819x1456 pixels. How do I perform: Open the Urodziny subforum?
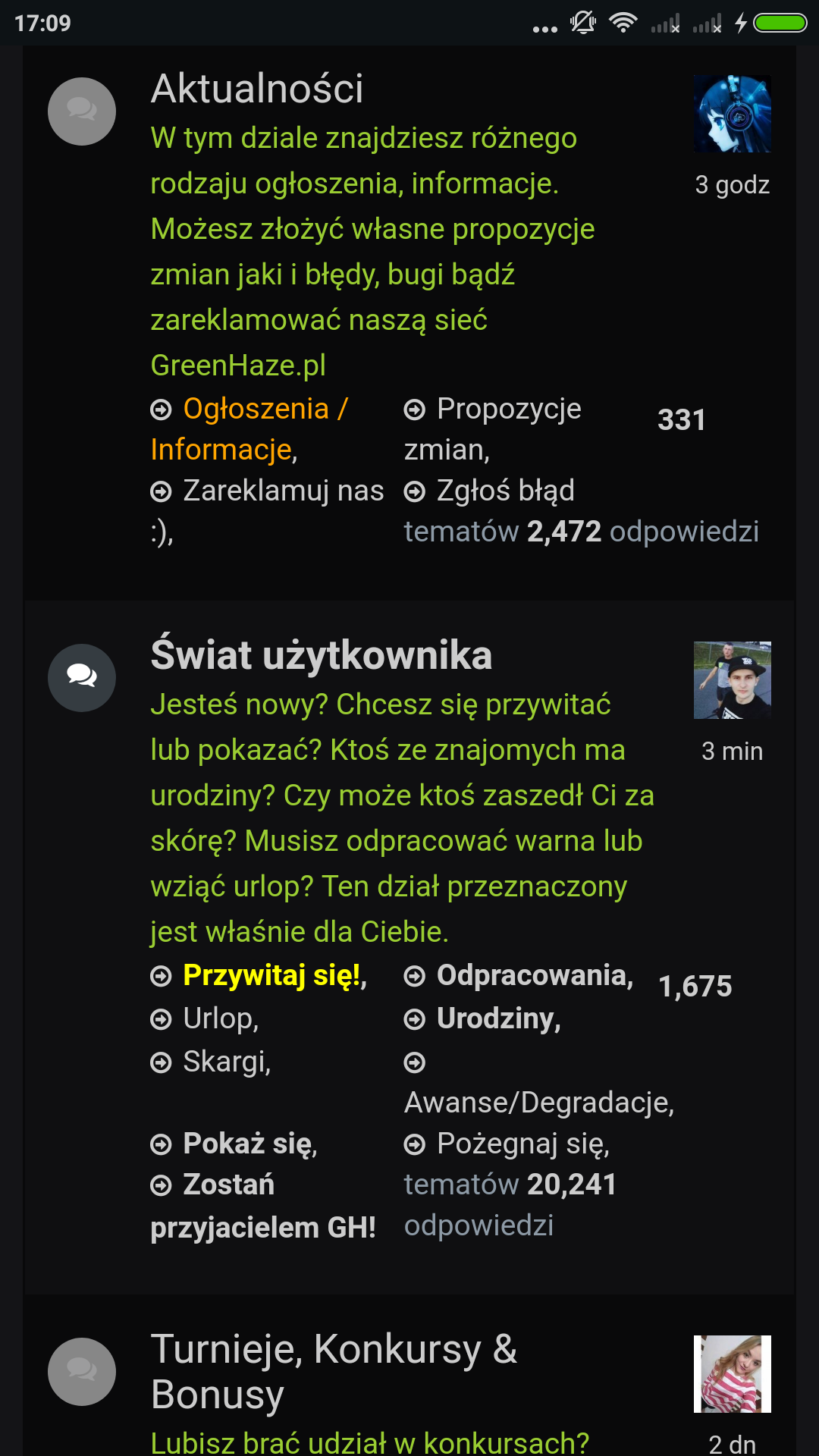(x=497, y=1018)
